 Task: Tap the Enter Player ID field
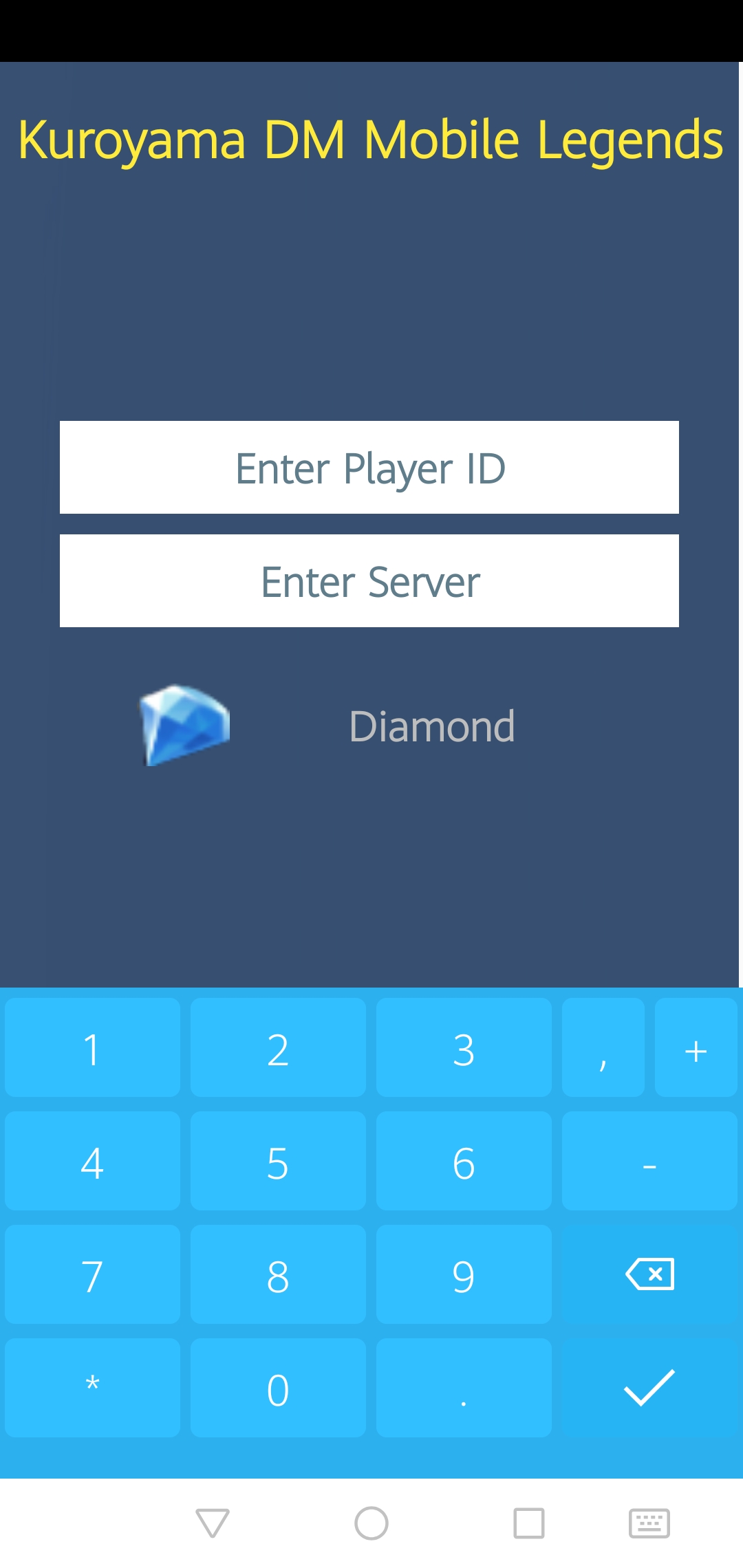point(369,468)
